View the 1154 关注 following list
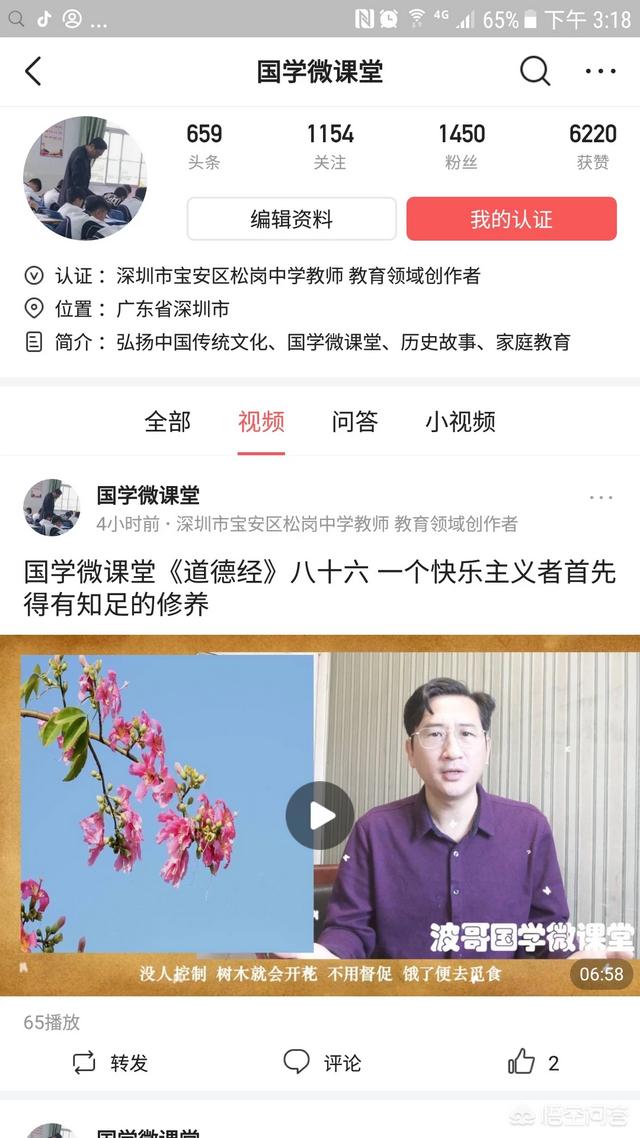The height and width of the screenshot is (1138, 640). coord(330,146)
